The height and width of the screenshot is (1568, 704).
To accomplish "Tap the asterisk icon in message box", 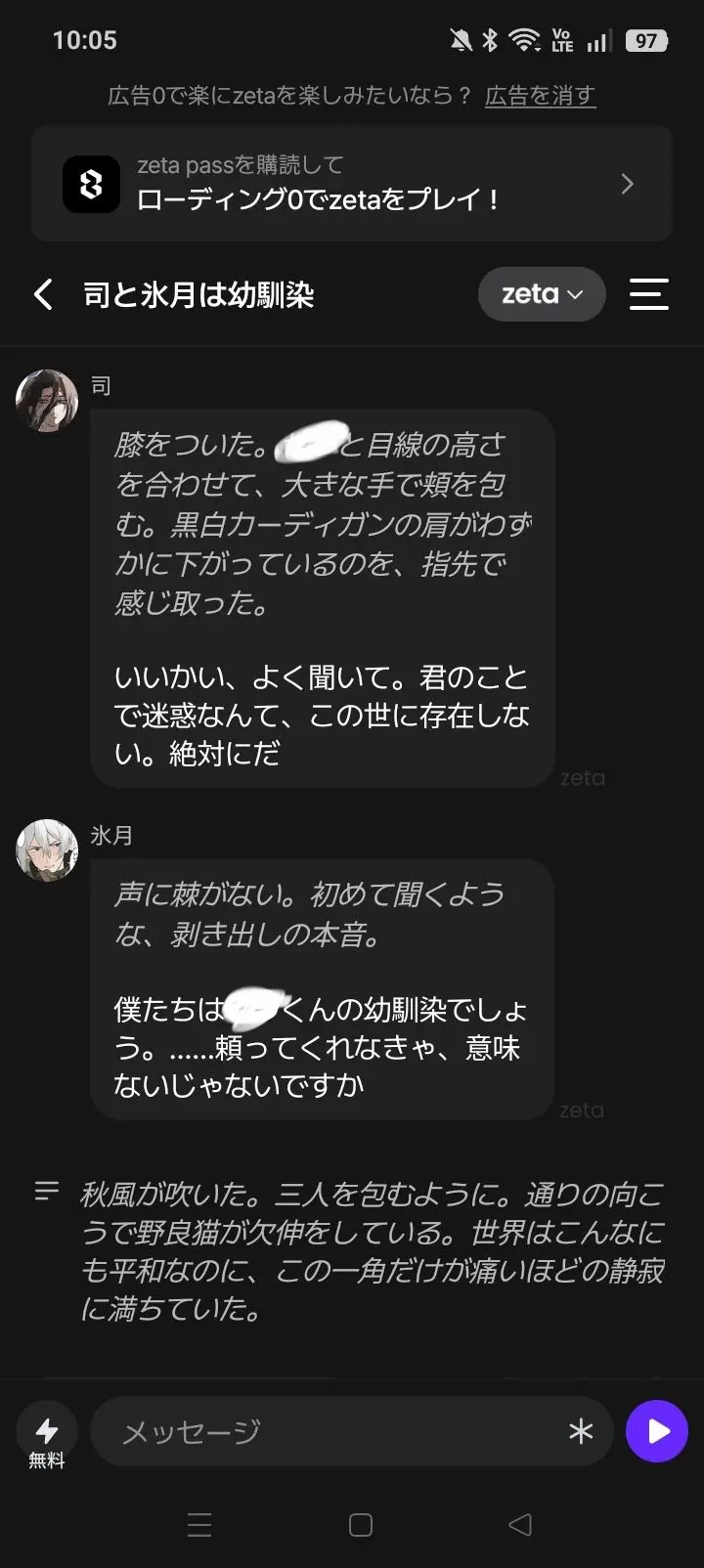I will pyautogui.click(x=581, y=1432).
